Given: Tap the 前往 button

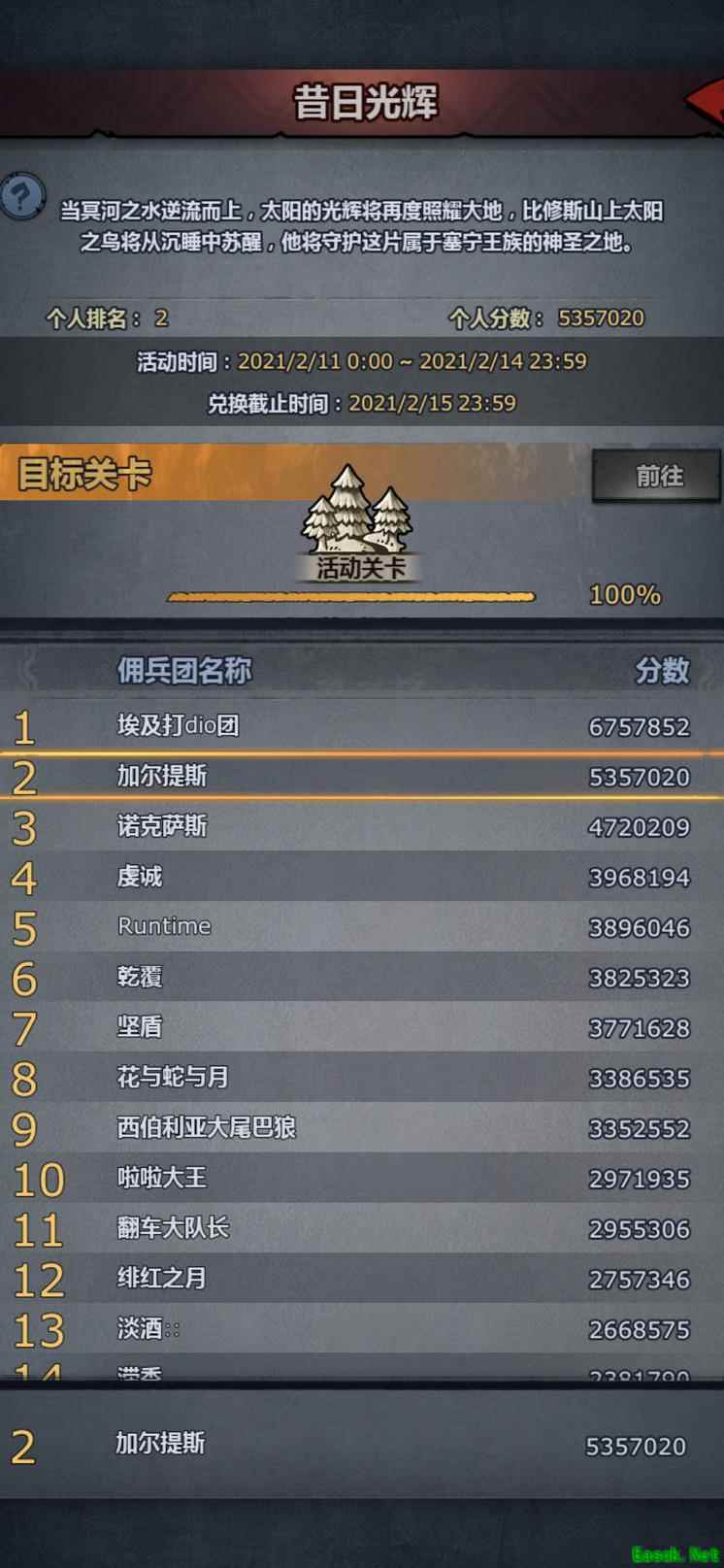Looking at the screenshot, I should pos(657,476).
